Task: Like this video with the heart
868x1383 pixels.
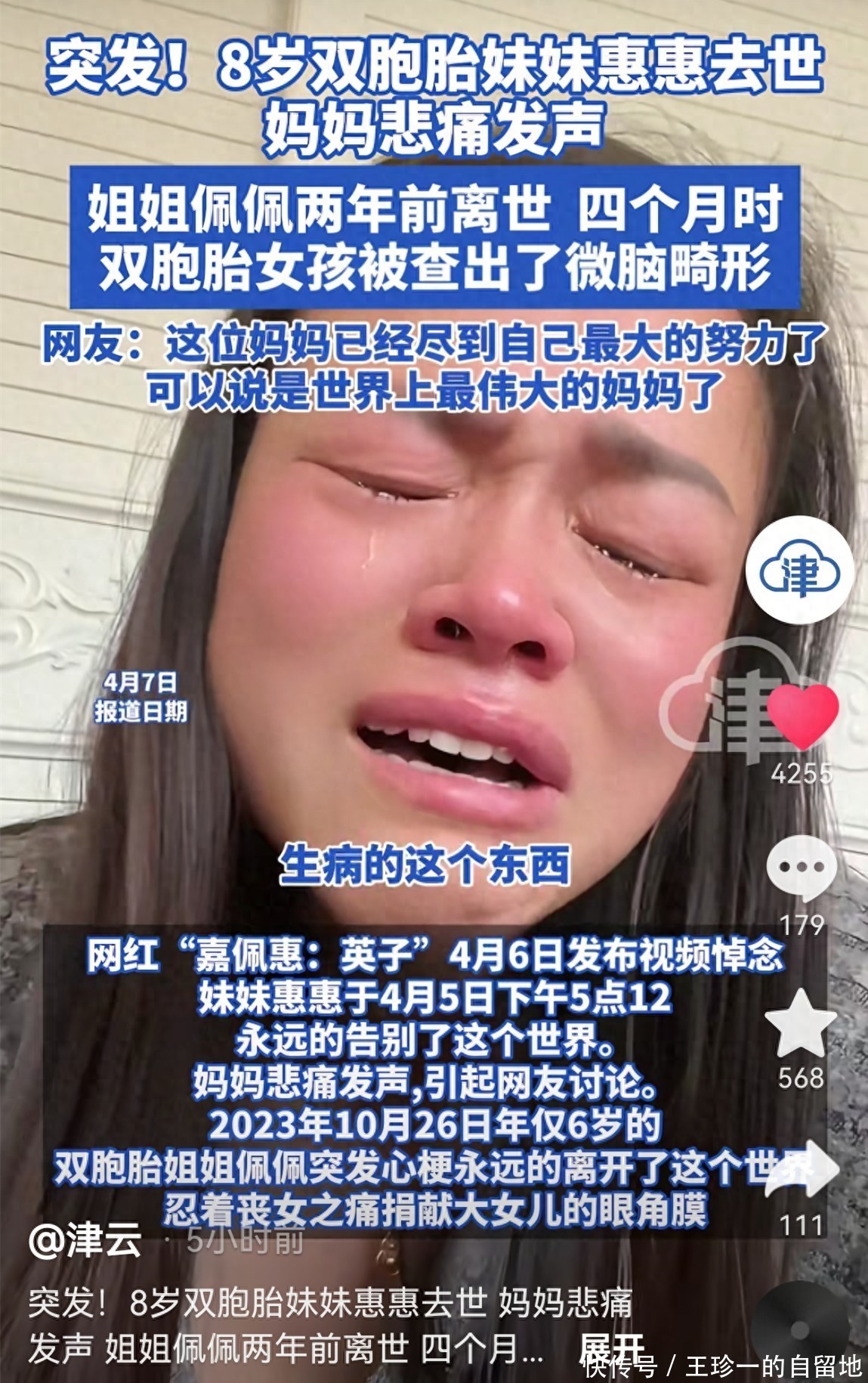Action: [803, 715]
